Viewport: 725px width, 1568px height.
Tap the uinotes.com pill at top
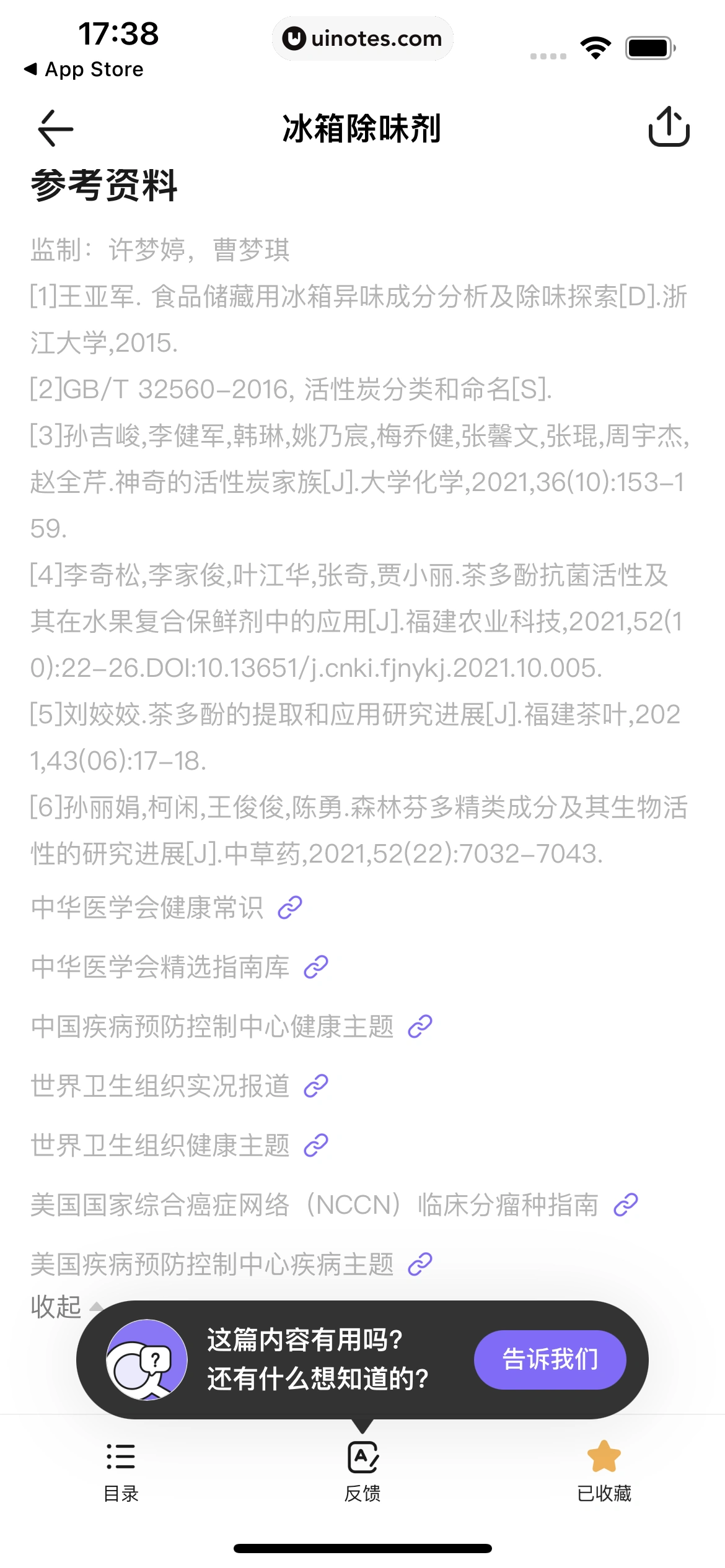pos(362,38)
